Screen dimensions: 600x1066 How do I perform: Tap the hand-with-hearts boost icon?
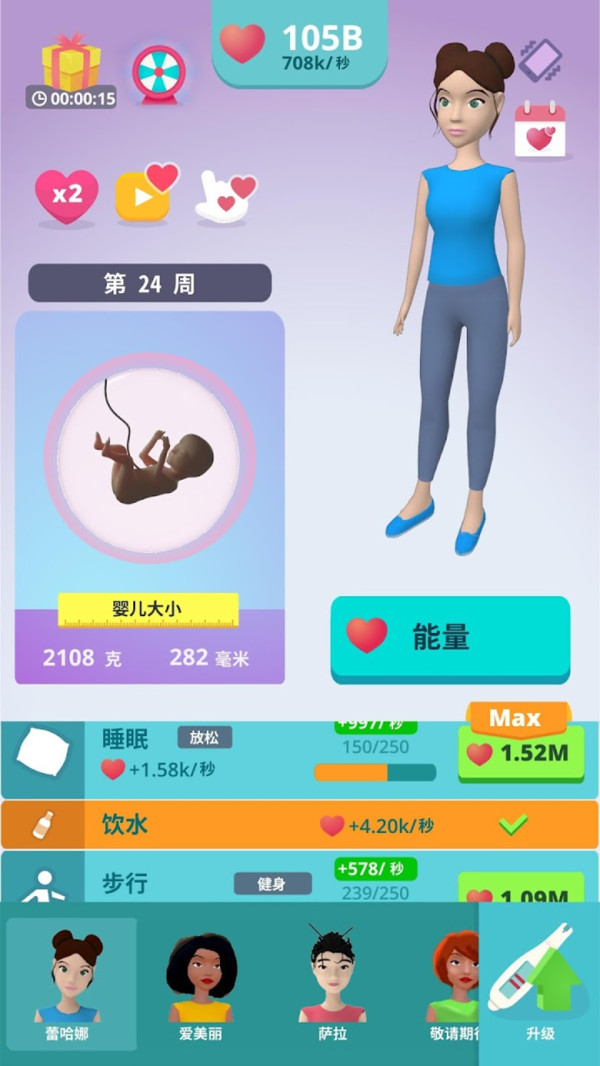[x=225, y=196]
